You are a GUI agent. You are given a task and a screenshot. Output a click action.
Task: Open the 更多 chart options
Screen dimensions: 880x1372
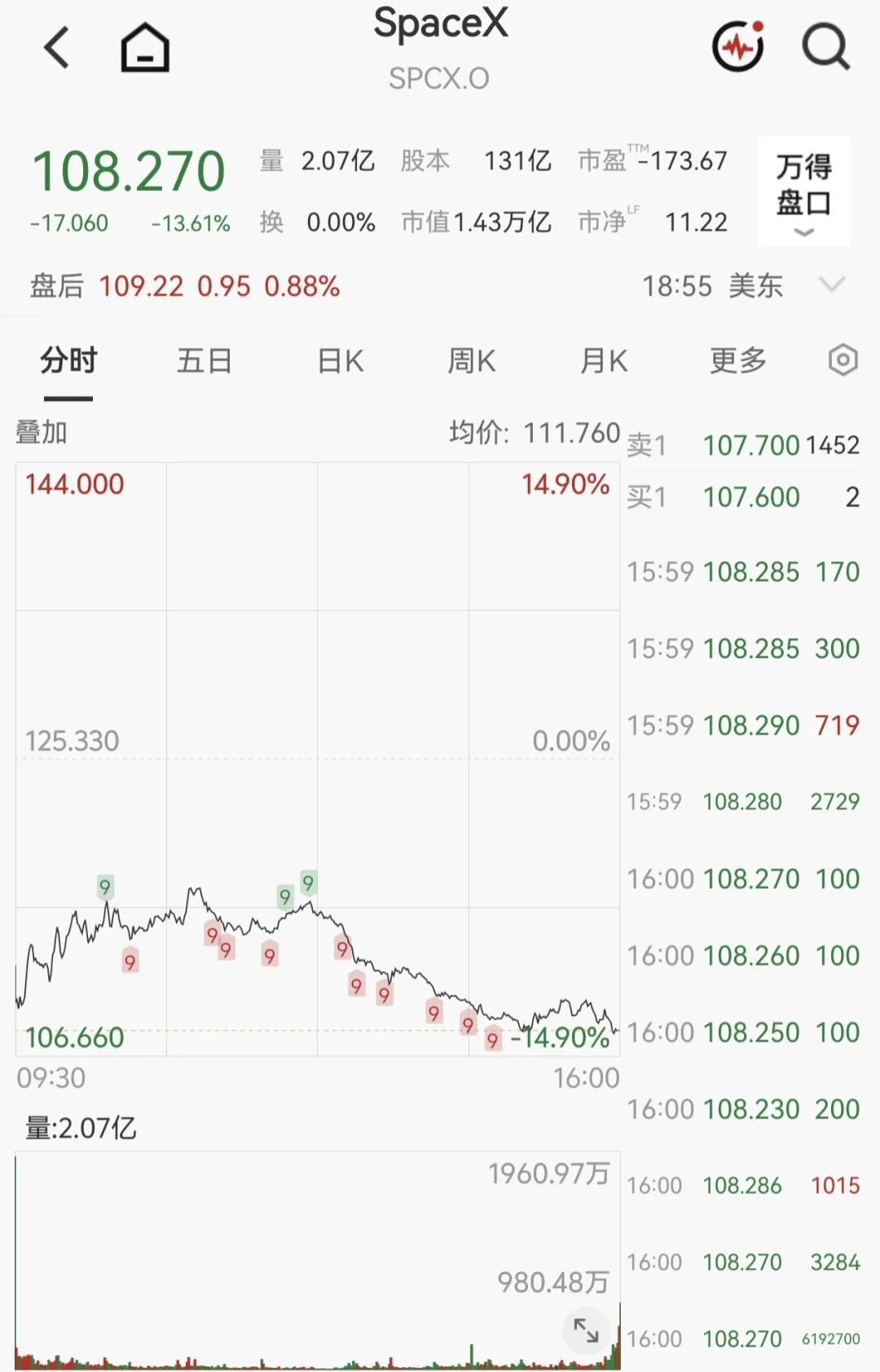point(738,360)
